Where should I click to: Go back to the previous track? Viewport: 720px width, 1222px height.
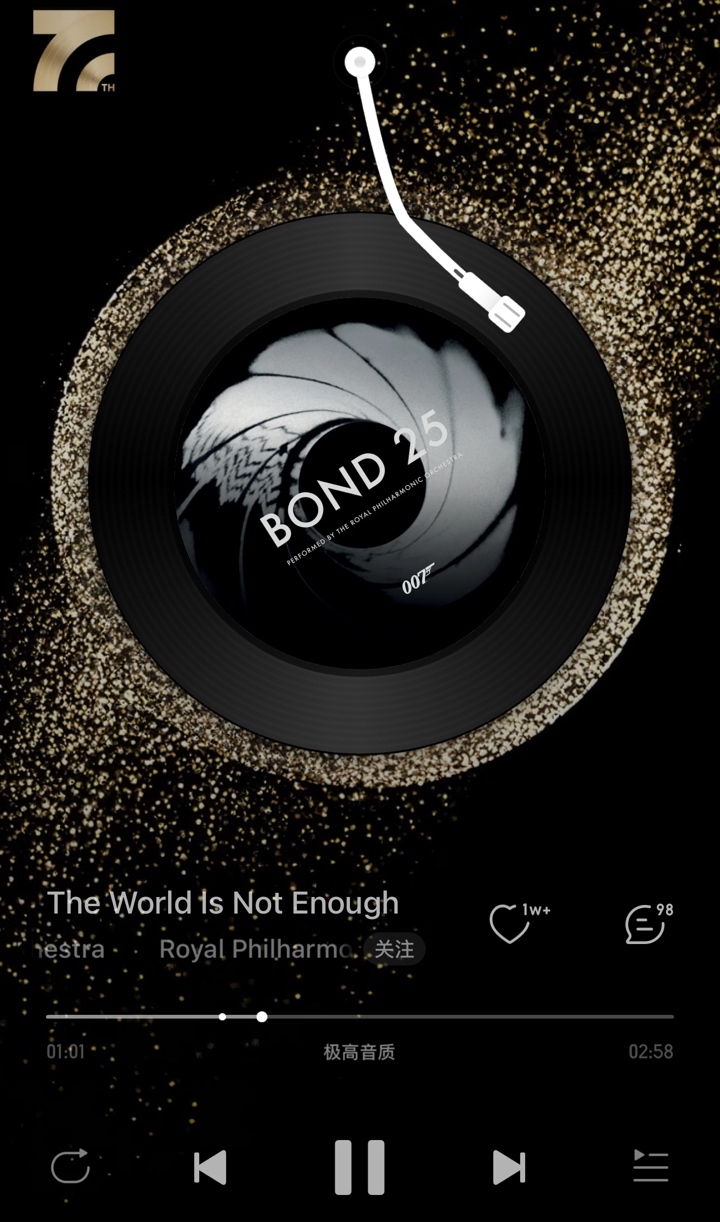tap(210, 1167)
